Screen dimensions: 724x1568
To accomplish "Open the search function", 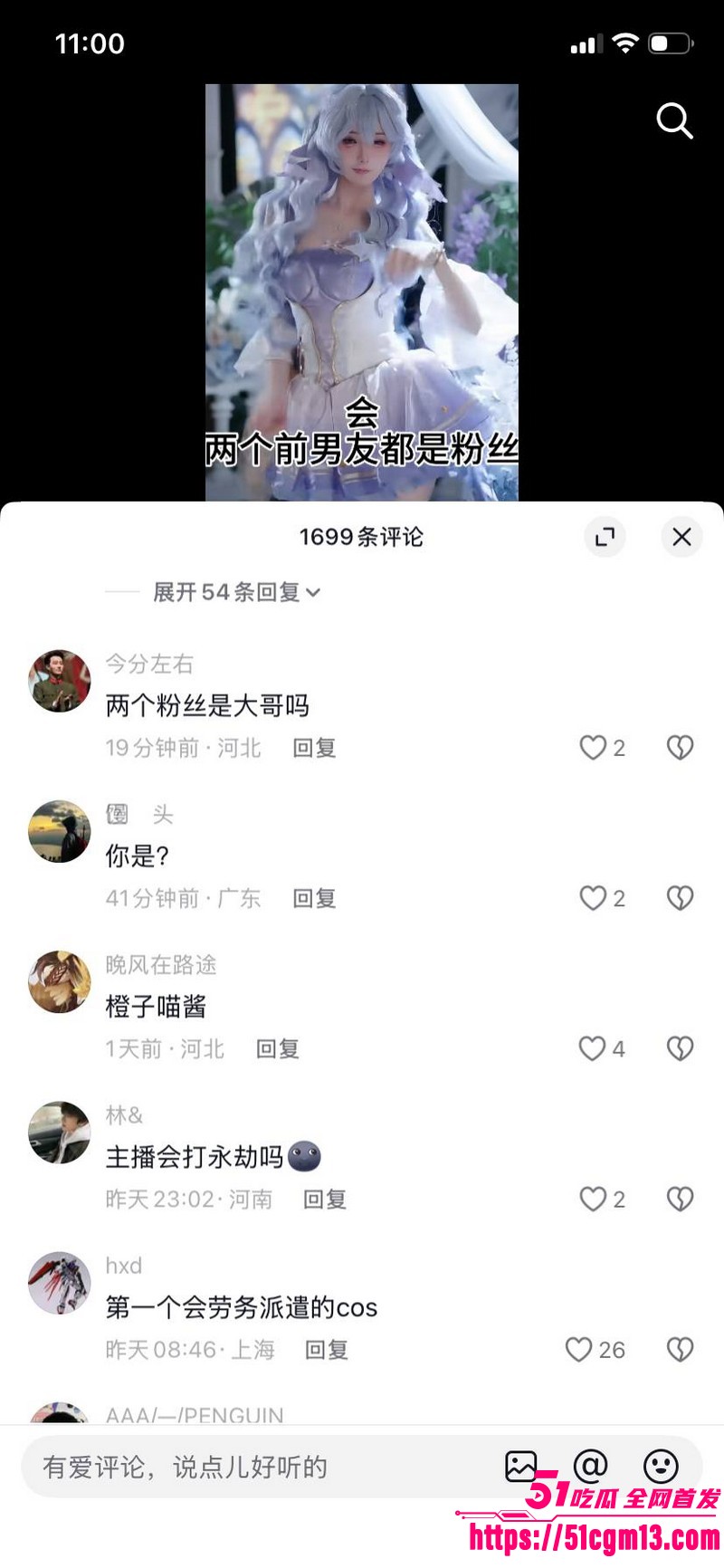I will coord(674,122).
